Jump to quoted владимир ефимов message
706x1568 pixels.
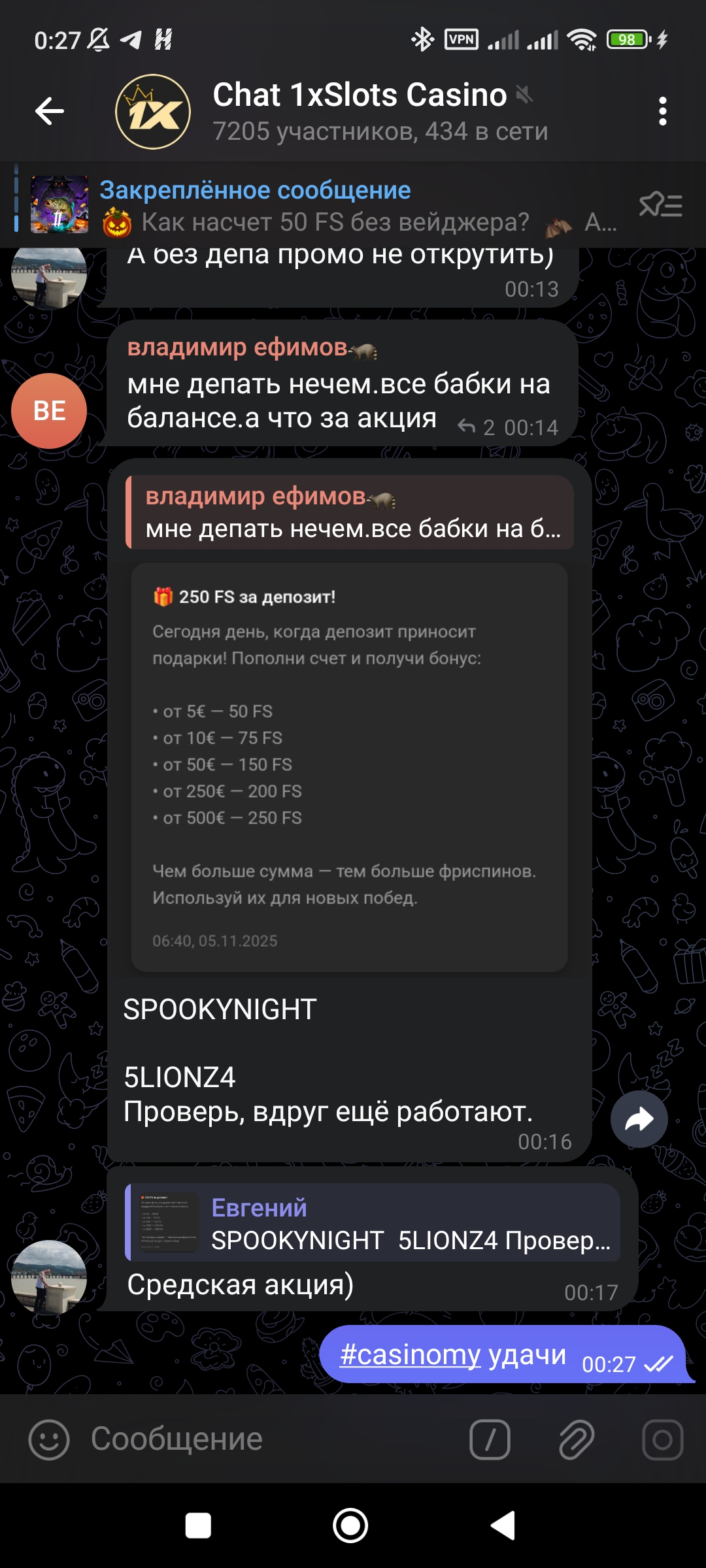(350, 512)
